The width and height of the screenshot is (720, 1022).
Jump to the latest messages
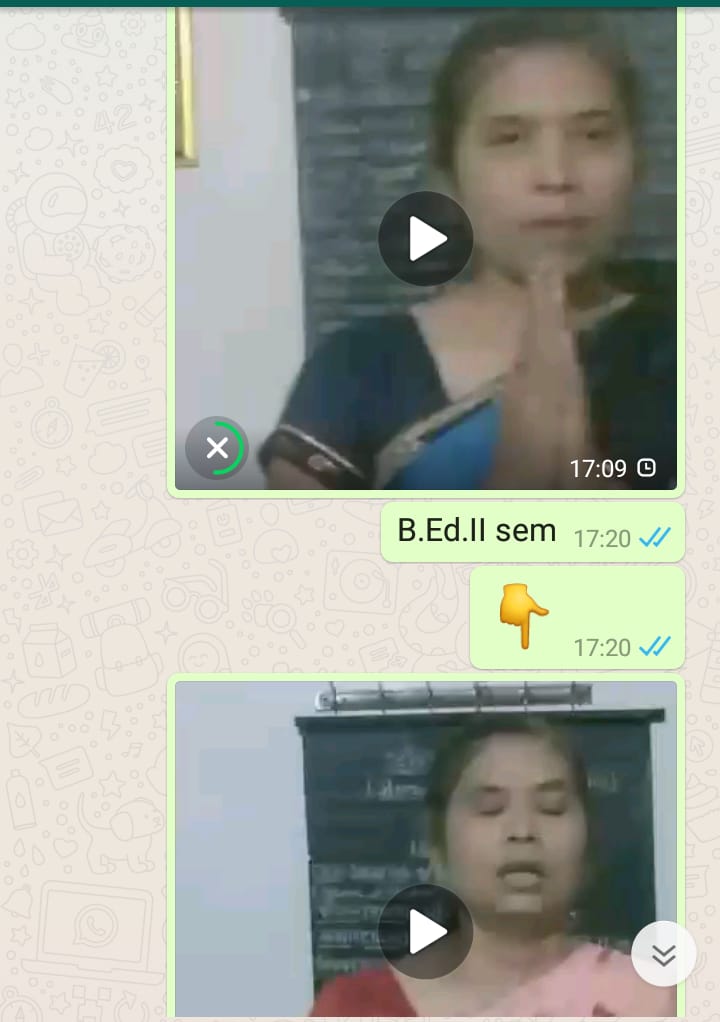664,954
